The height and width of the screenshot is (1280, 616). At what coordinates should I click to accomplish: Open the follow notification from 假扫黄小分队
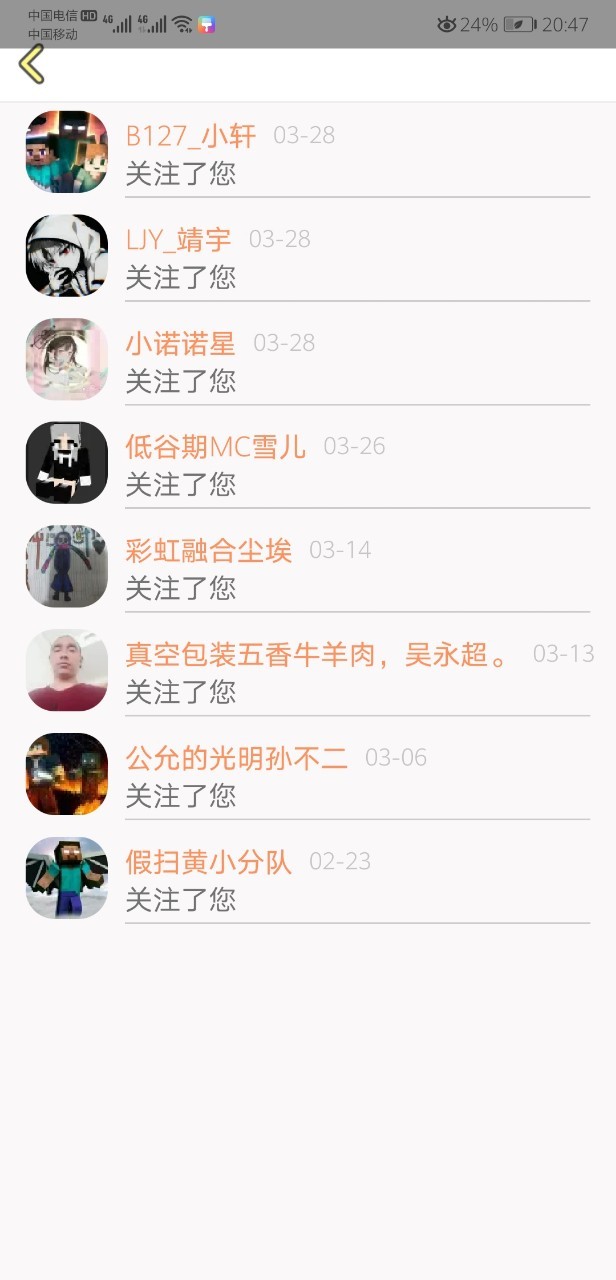(308, 878)
